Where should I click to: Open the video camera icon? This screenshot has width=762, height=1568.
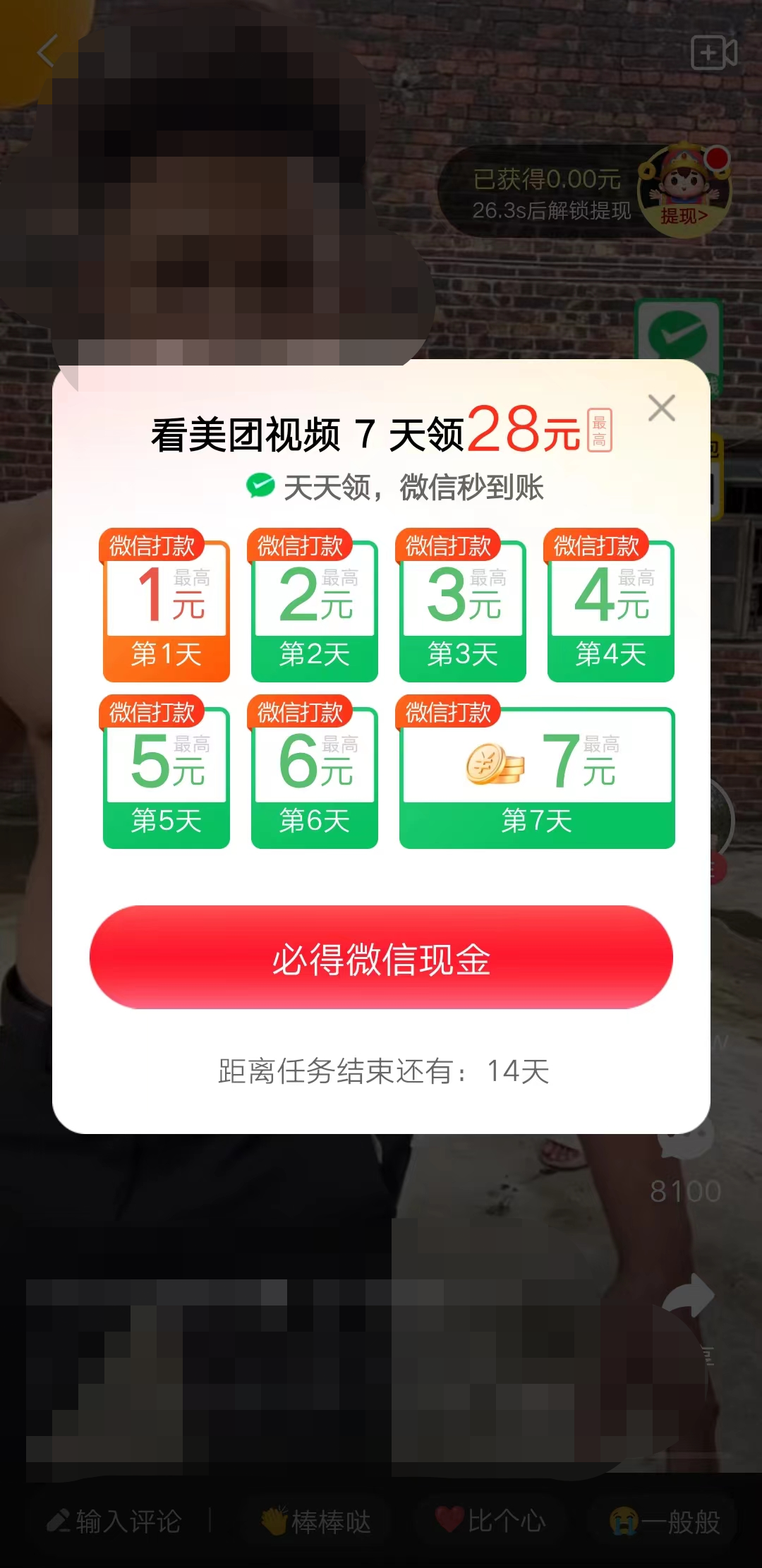tap(713, 53)
